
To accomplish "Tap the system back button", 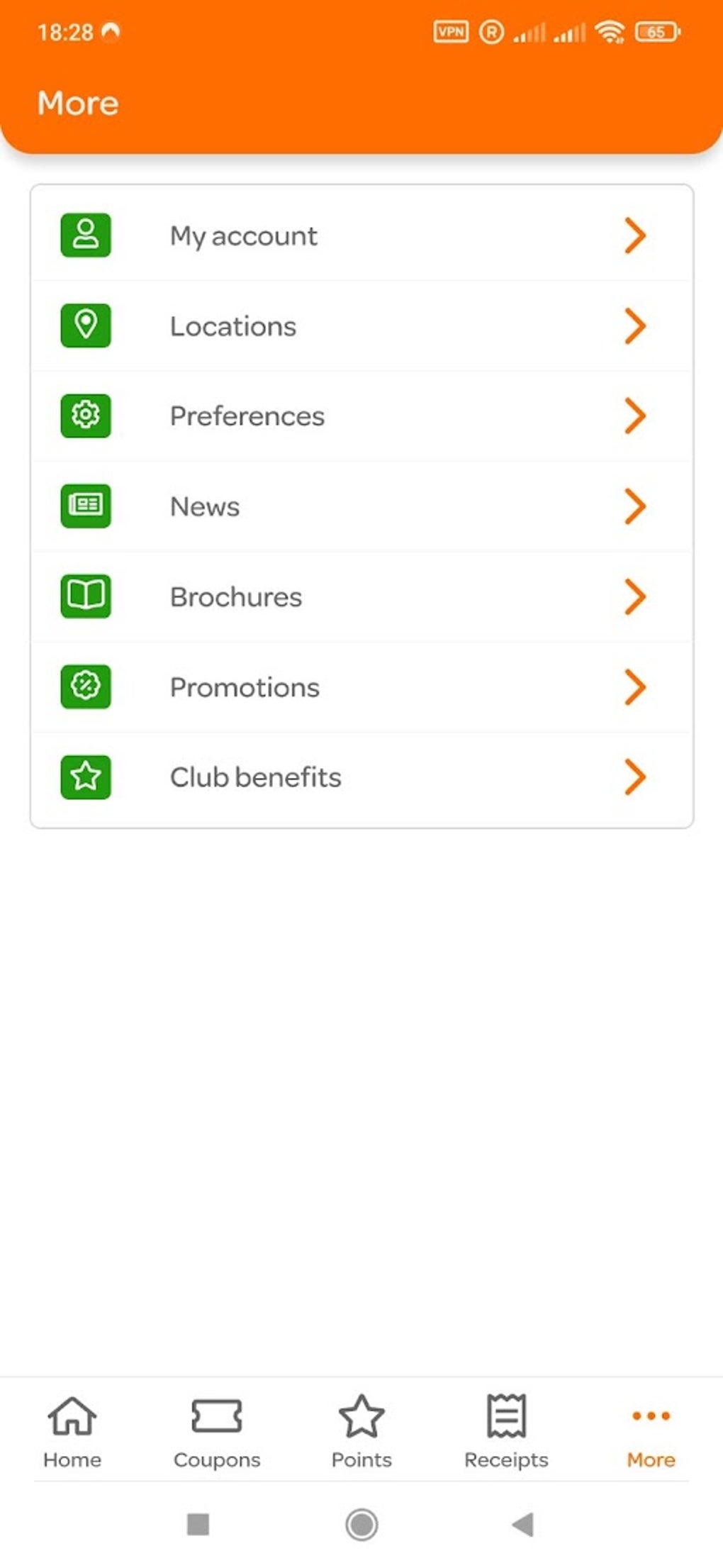I will (523, 1524).
